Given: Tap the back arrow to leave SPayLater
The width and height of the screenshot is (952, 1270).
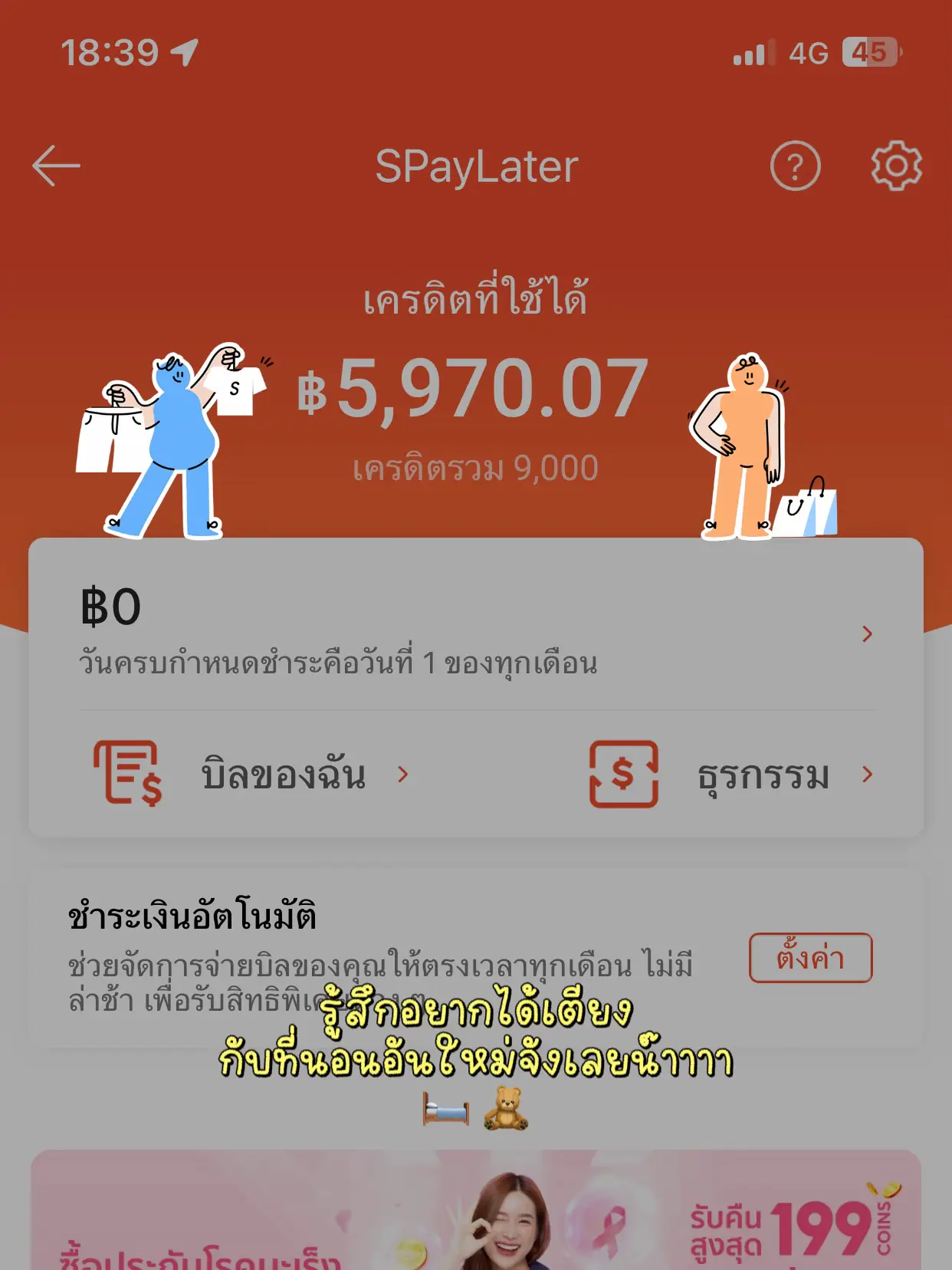Looking at the screenshot, I should 56,163.
